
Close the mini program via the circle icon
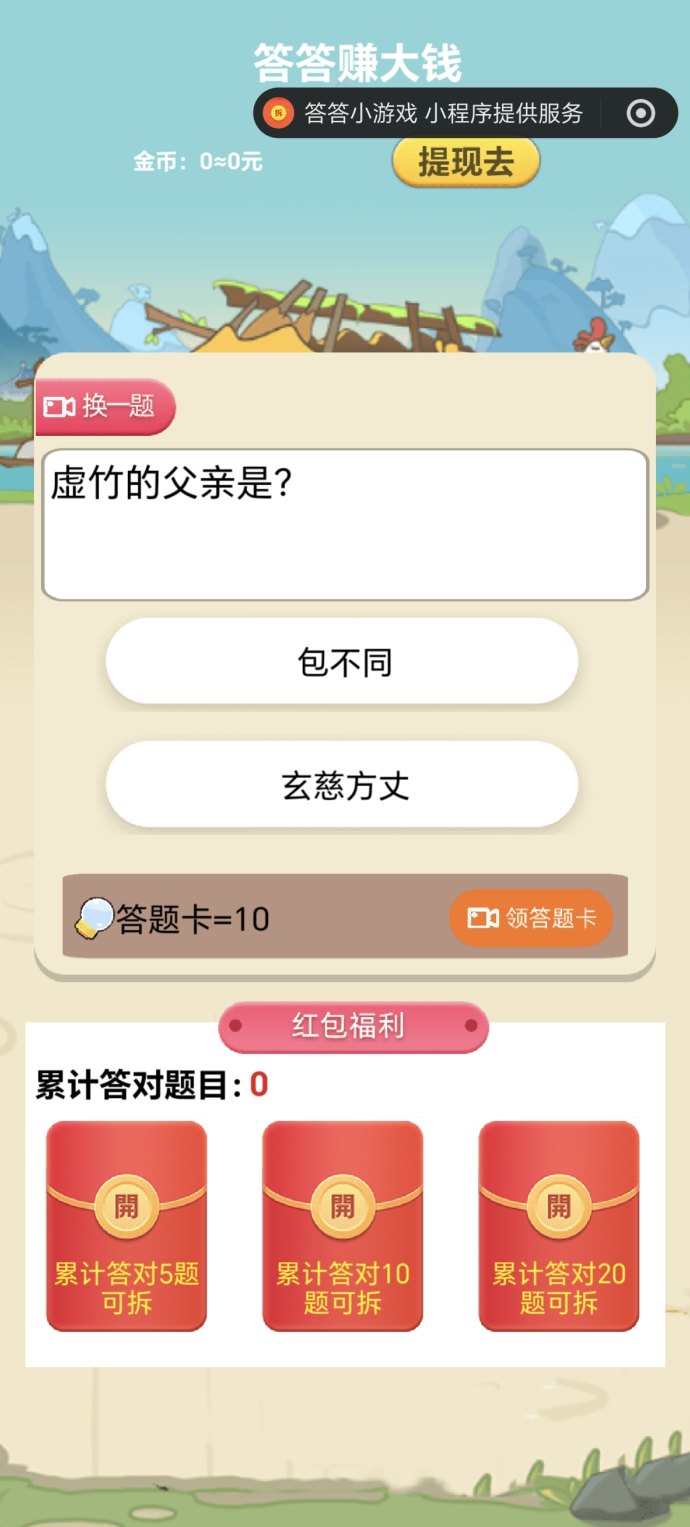640,113
